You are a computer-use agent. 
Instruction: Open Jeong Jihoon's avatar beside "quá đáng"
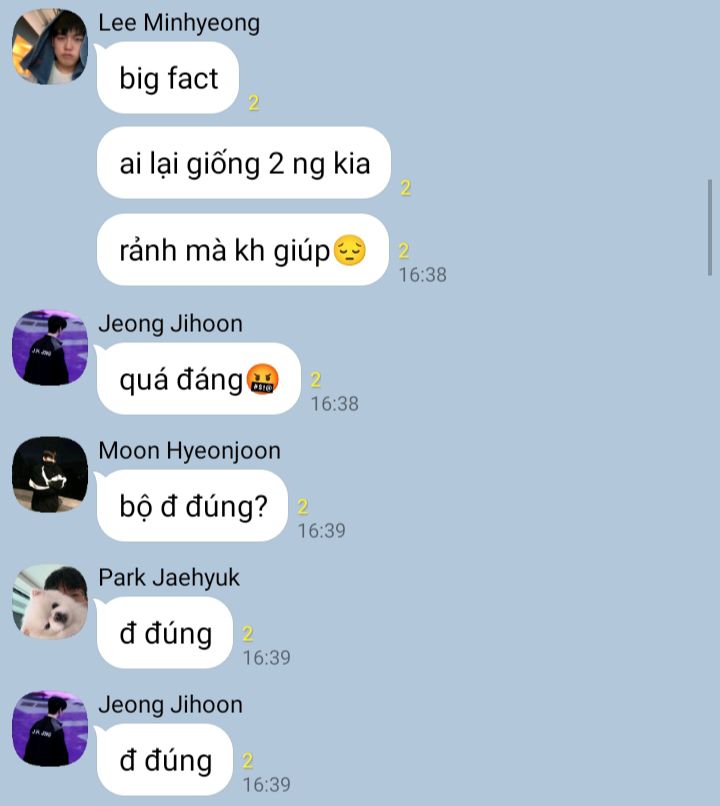click(50, 347)
